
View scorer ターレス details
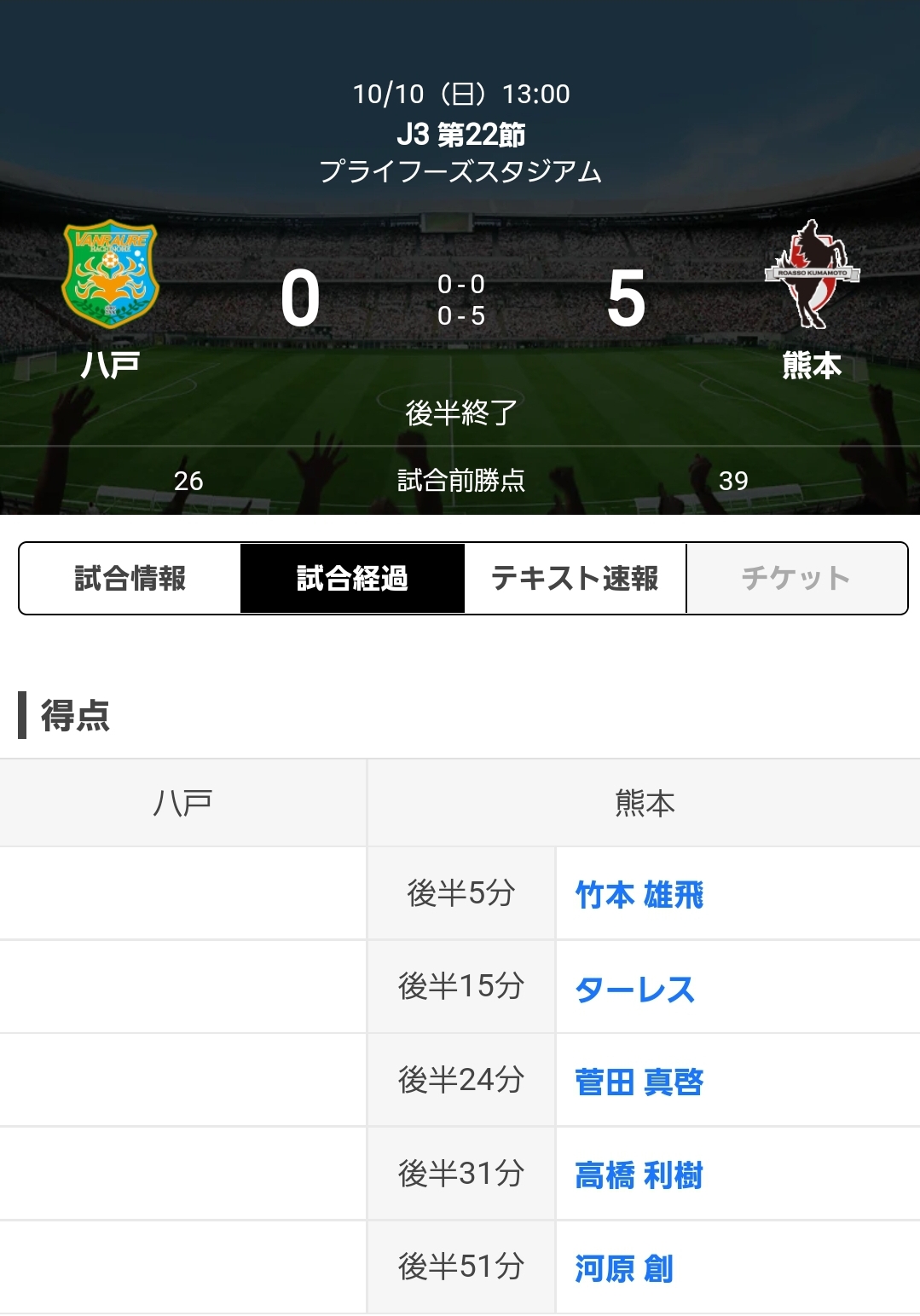point(635,989)
